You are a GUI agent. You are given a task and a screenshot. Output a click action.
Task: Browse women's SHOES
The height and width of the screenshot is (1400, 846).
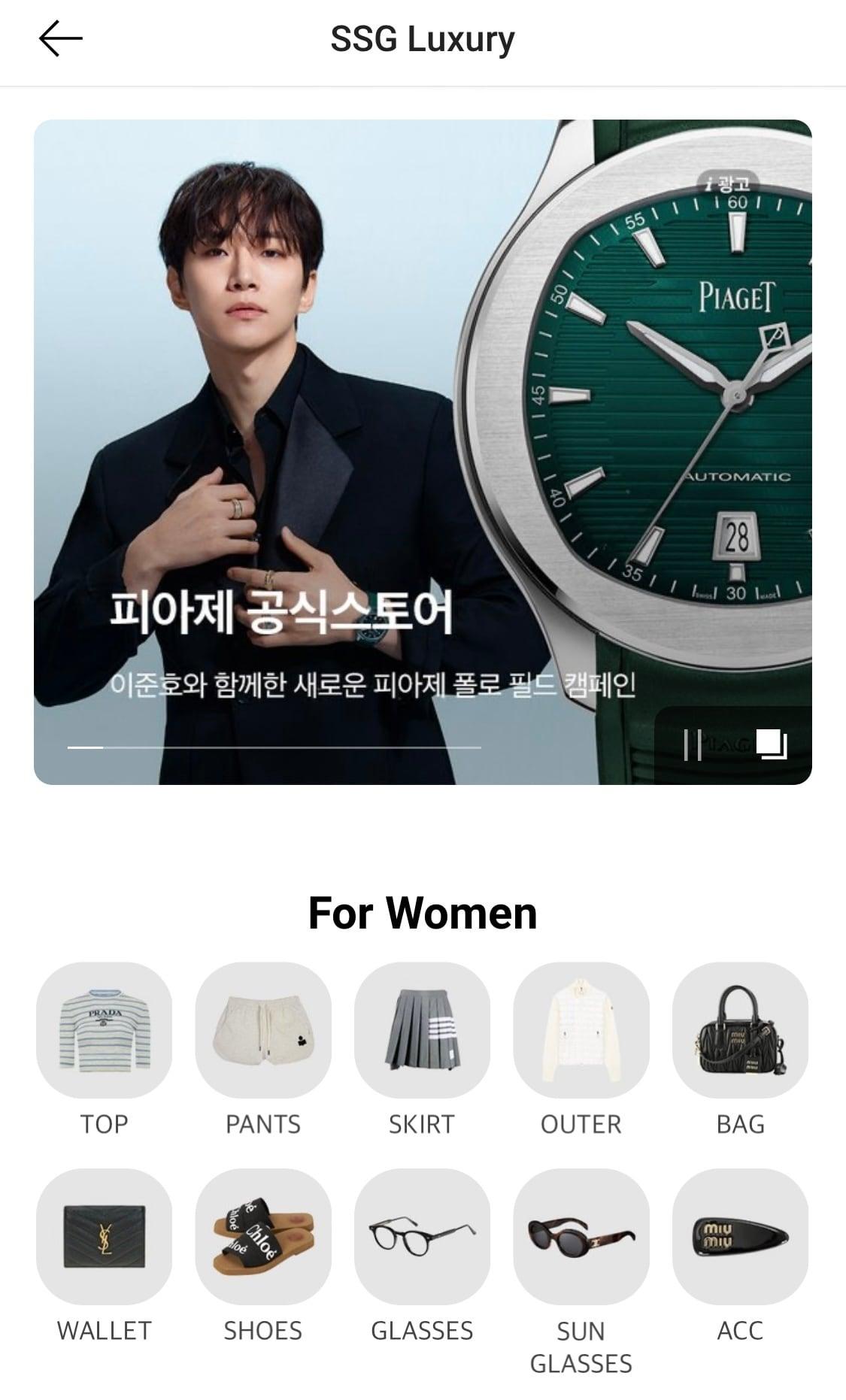pos(263,1236)
